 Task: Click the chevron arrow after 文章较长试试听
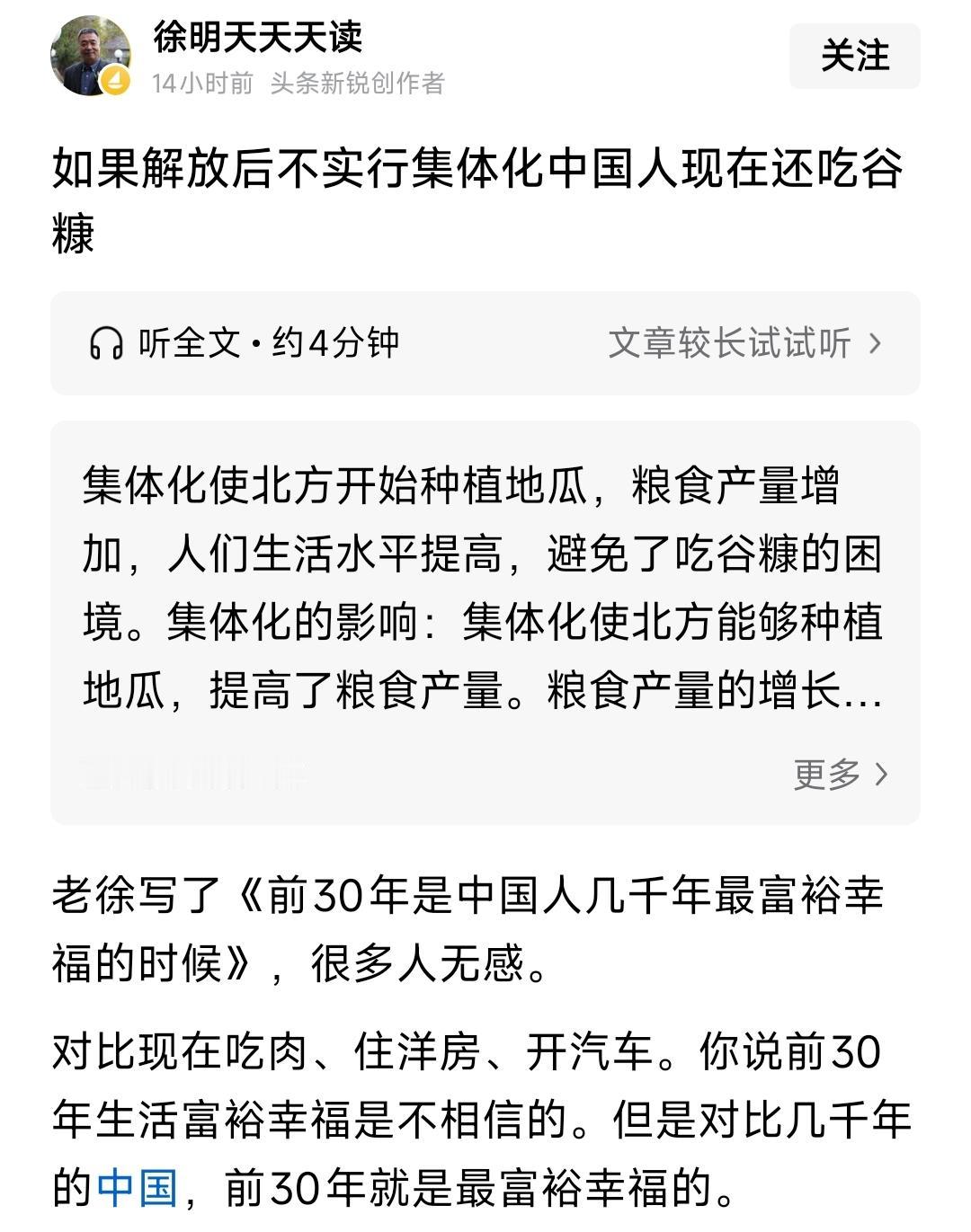pos(880,344)
